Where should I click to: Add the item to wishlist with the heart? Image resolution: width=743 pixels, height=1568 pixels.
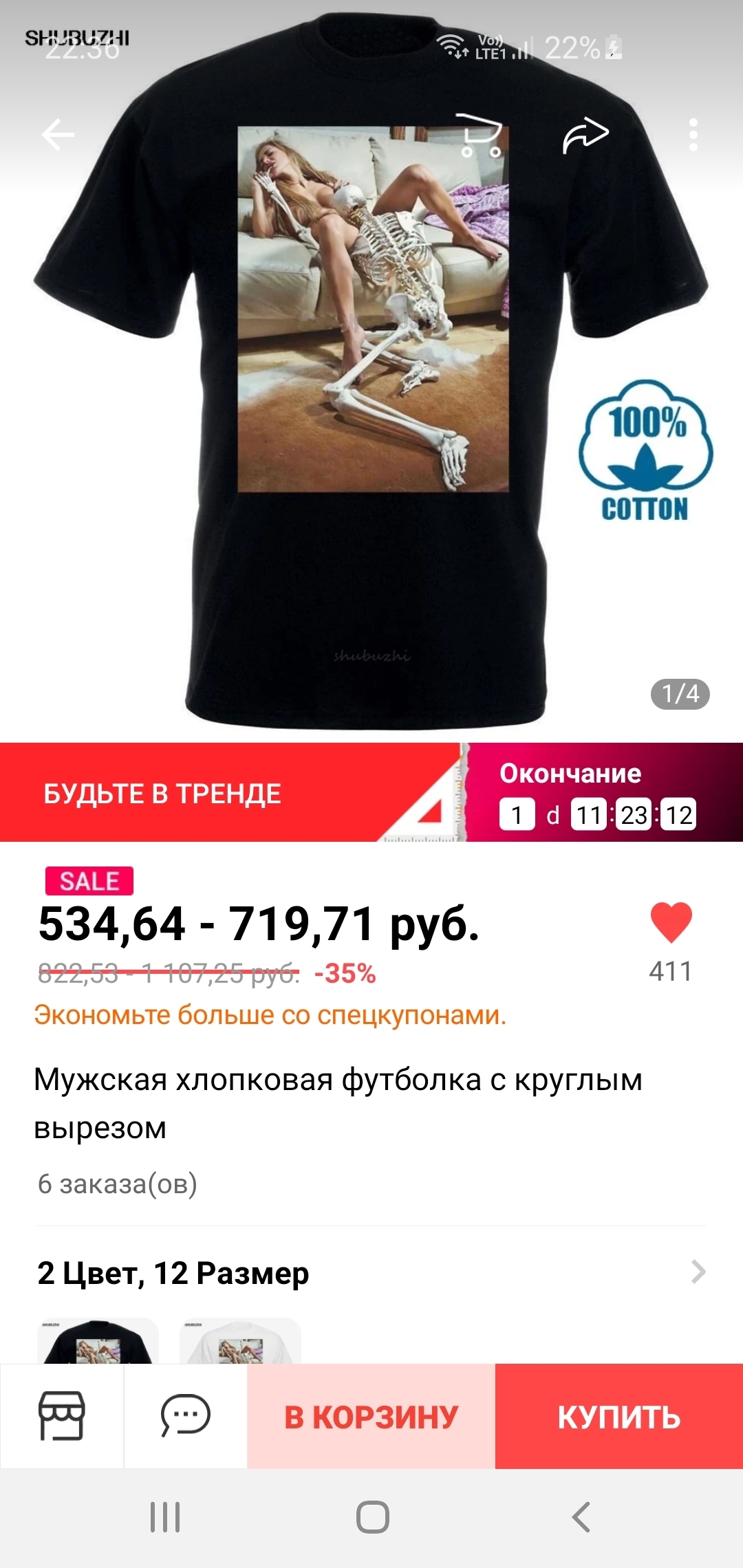point(671,922)
